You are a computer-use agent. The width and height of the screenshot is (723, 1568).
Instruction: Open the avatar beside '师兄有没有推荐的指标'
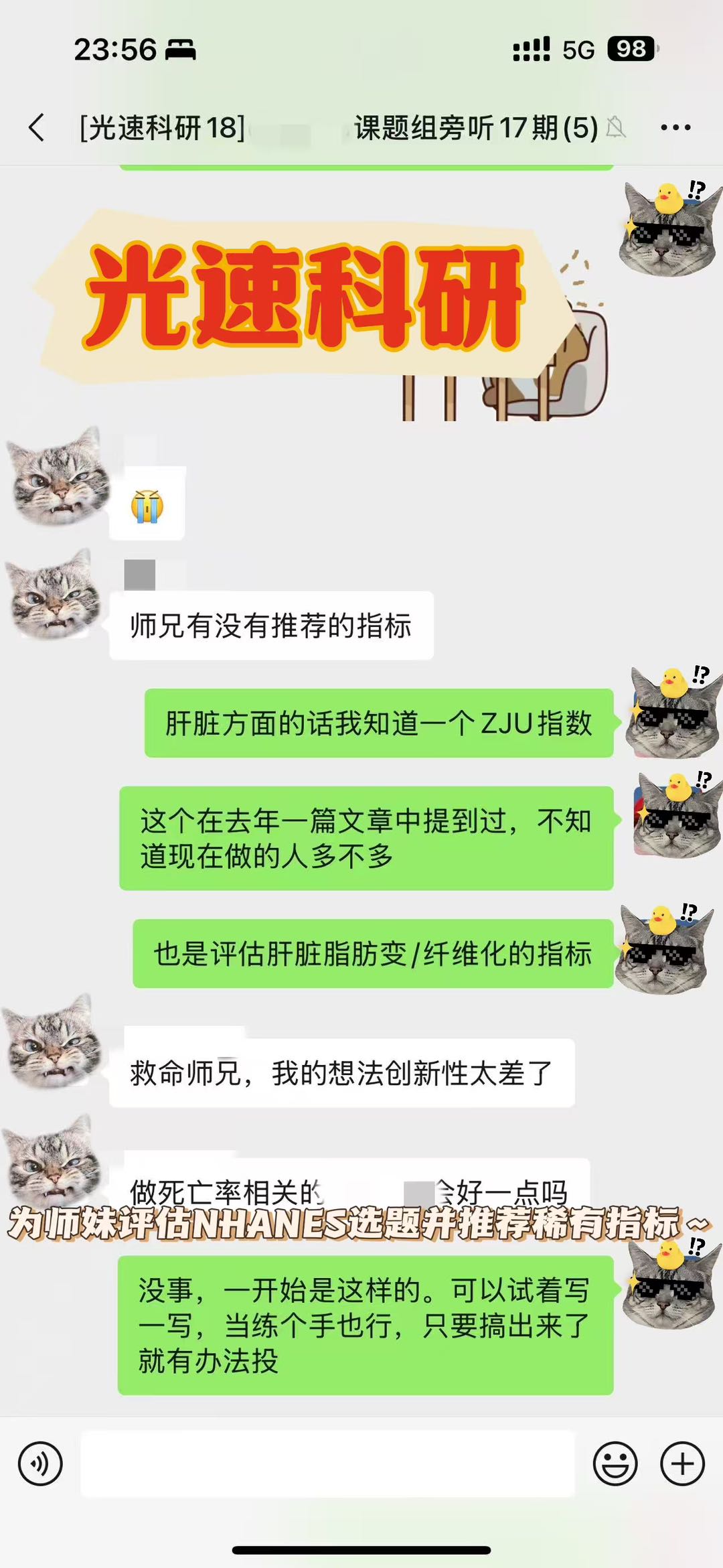click(x=54, y=594)
